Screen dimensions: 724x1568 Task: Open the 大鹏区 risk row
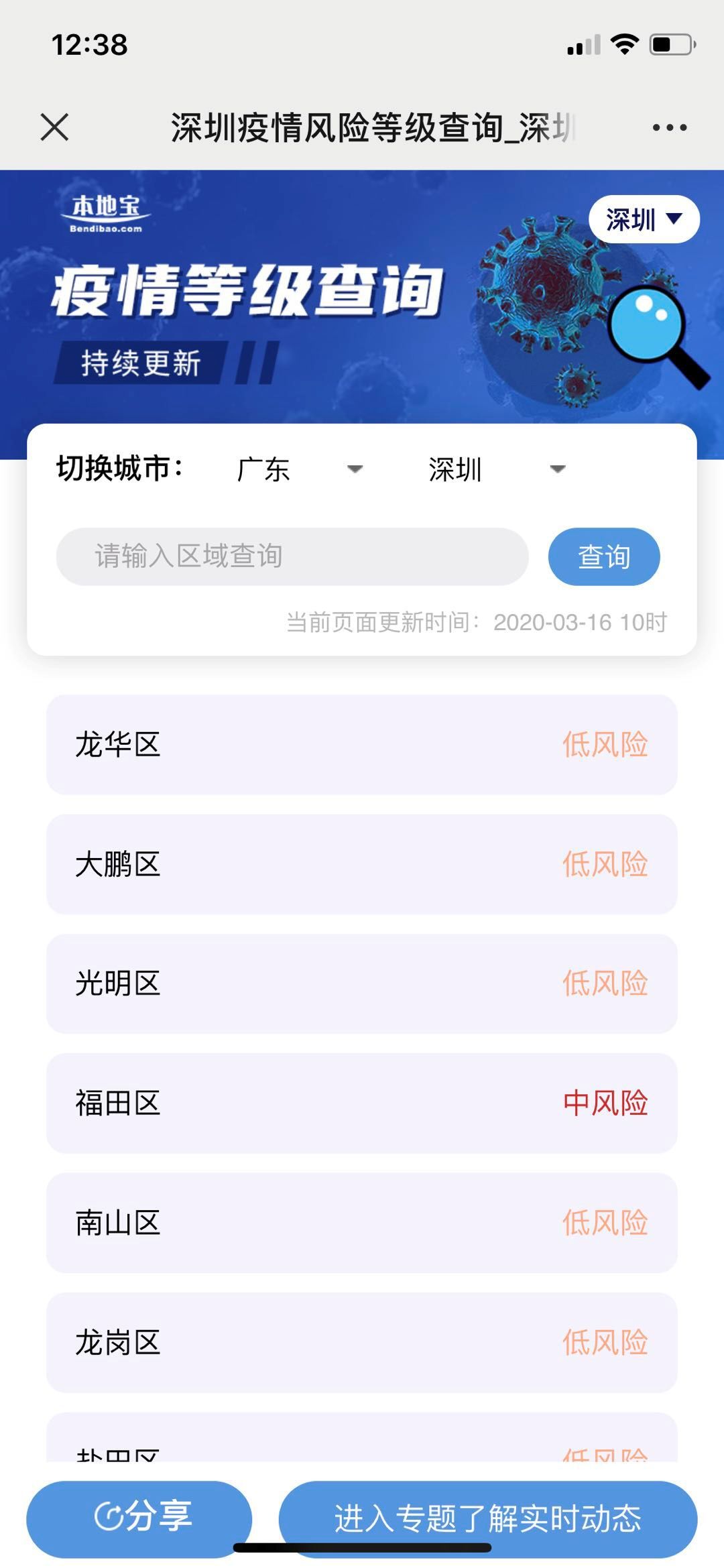click(x=362, y=864)
